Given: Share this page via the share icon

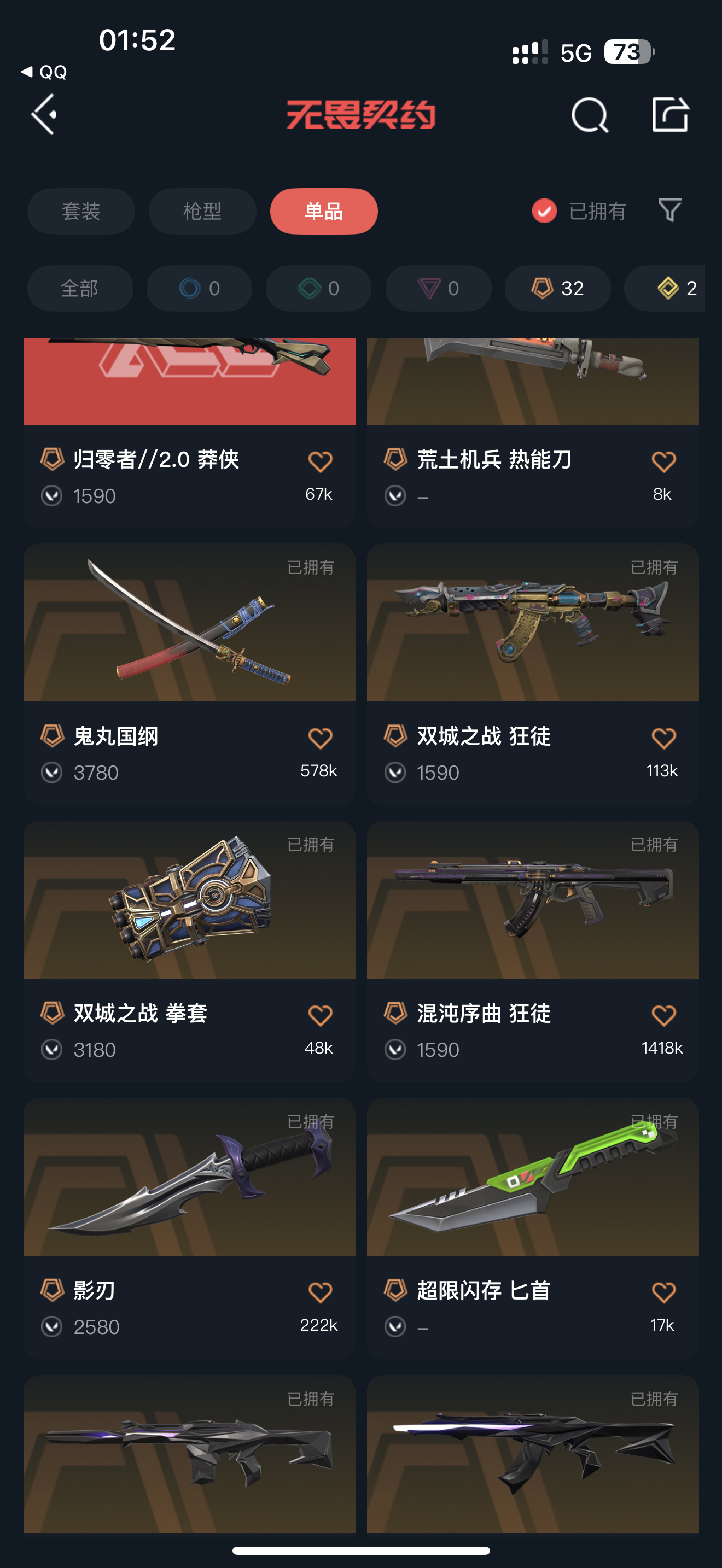Looking at the screenshot, I should tap(669, 114).
